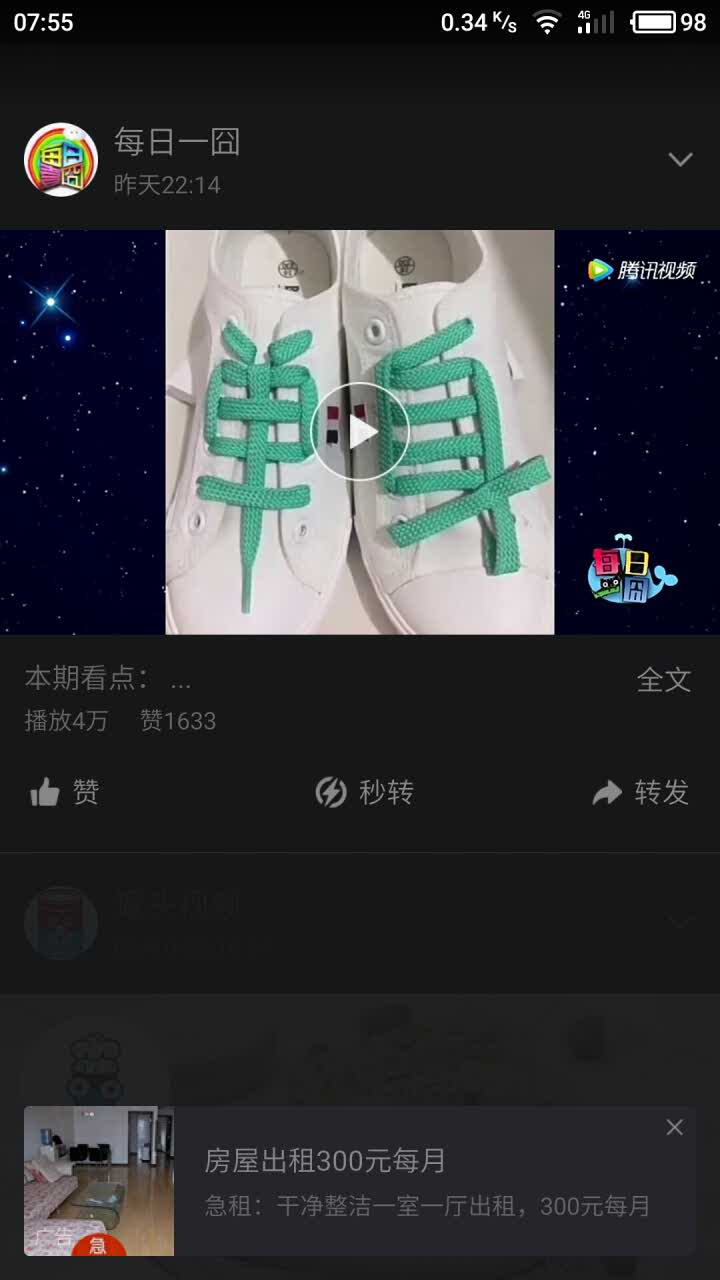Like the post with 赞 button
Image resolution: width=720 pixels, height=1280 pixels.
click(x=65, y=793)
